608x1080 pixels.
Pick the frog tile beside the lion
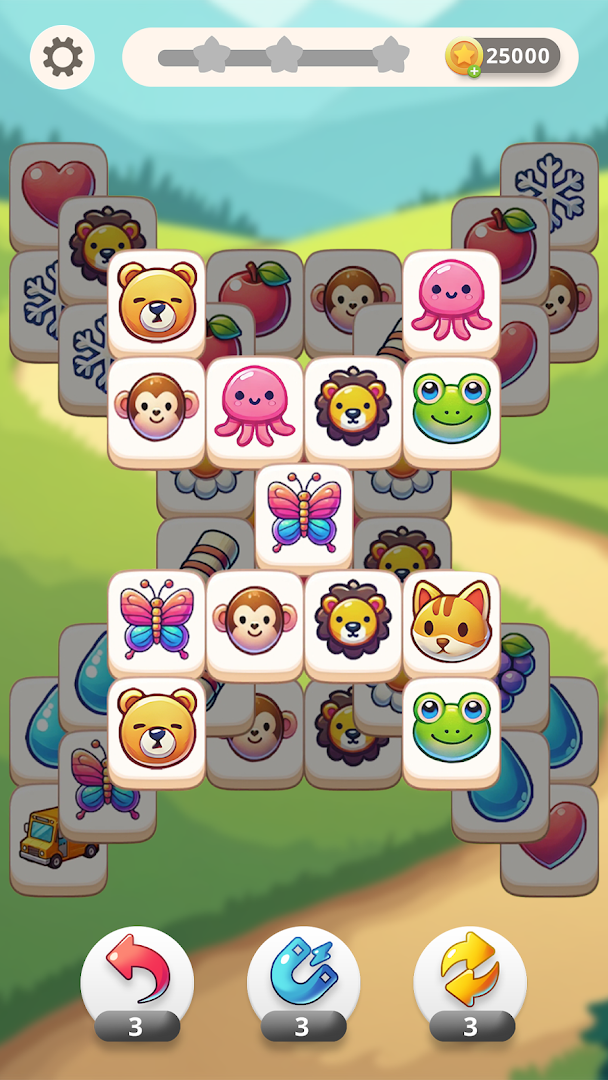450,407
